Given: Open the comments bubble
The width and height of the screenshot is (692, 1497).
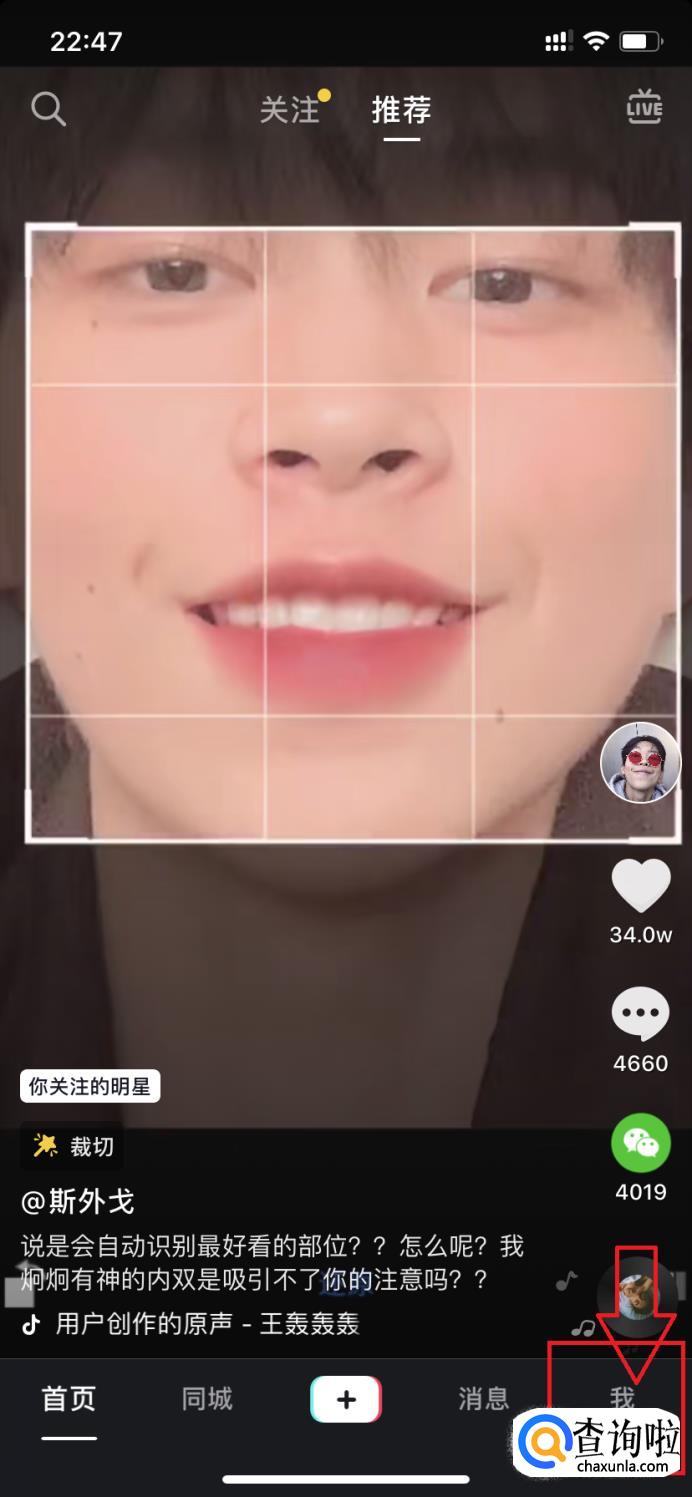Looking at the screenshot, I should [x=640, y=1015].
